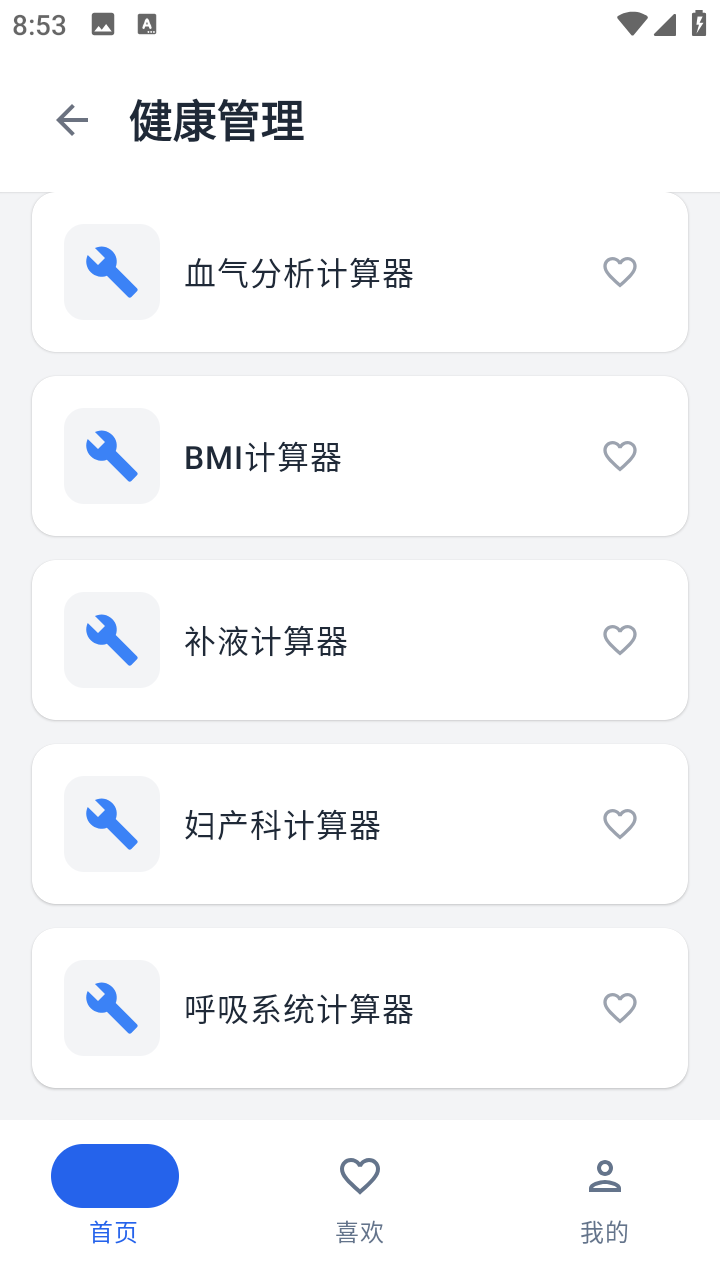Select the wrench icon for BMI计算器
Image resolution: width=720 pixels, height=1280 pixels.
click(x=111, y=455)
